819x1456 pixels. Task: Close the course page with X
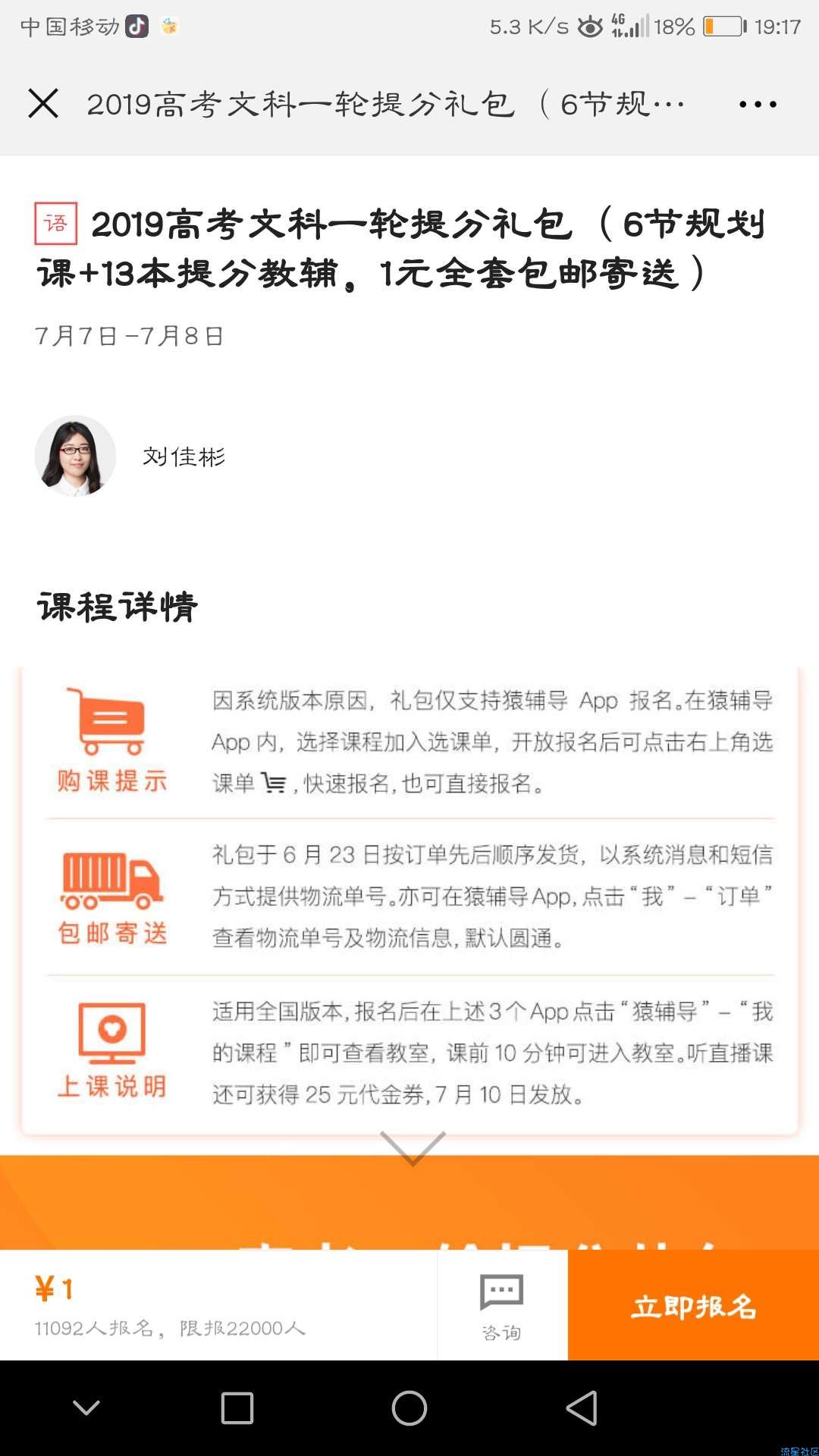43,103
